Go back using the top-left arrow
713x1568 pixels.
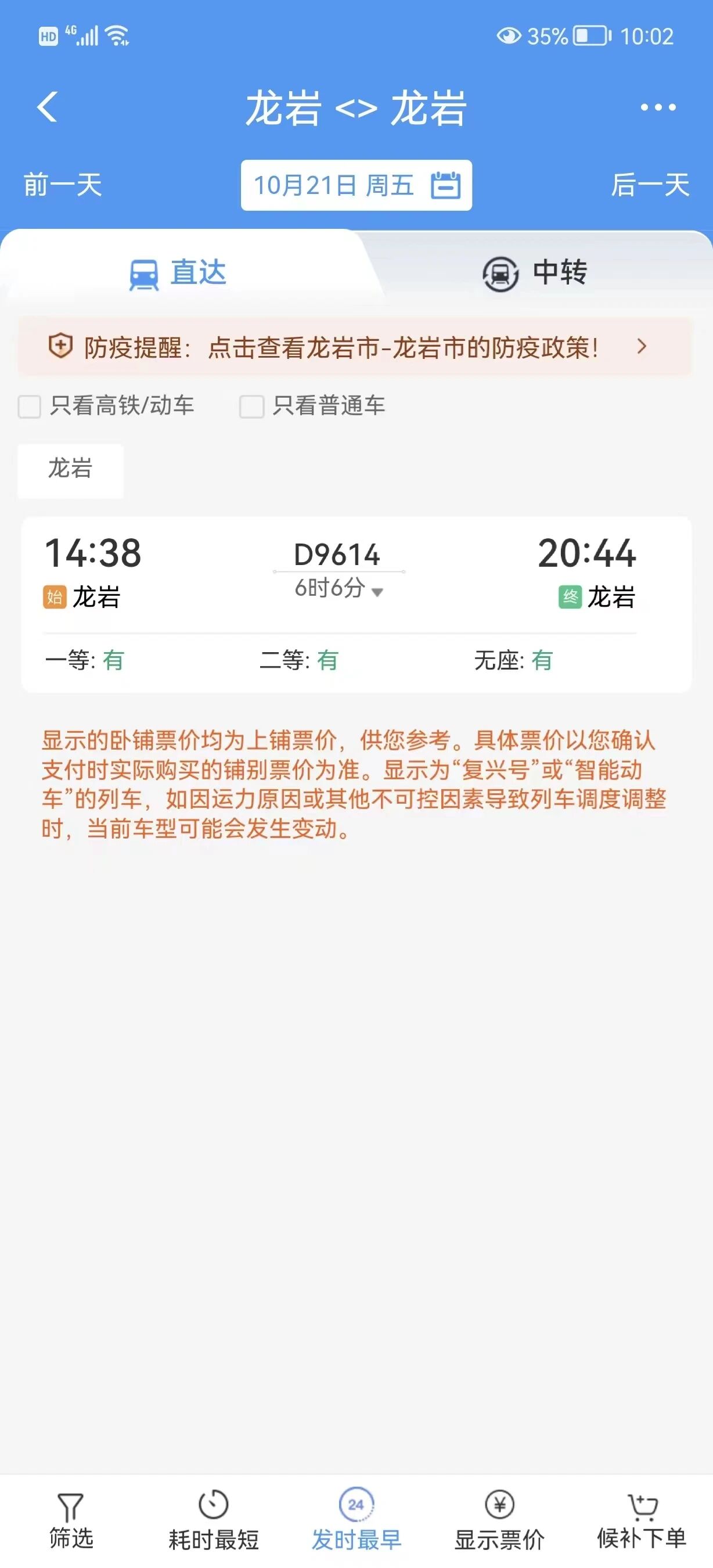click(48, 107)
